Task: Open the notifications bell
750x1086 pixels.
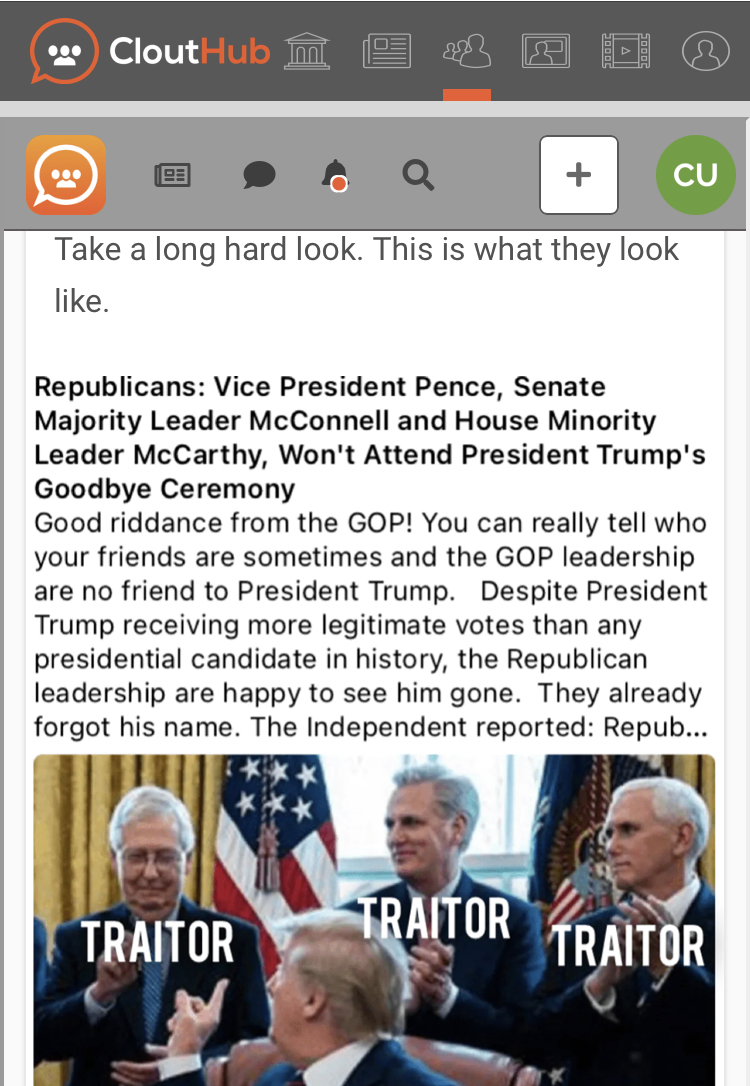Action: point(336,175)
